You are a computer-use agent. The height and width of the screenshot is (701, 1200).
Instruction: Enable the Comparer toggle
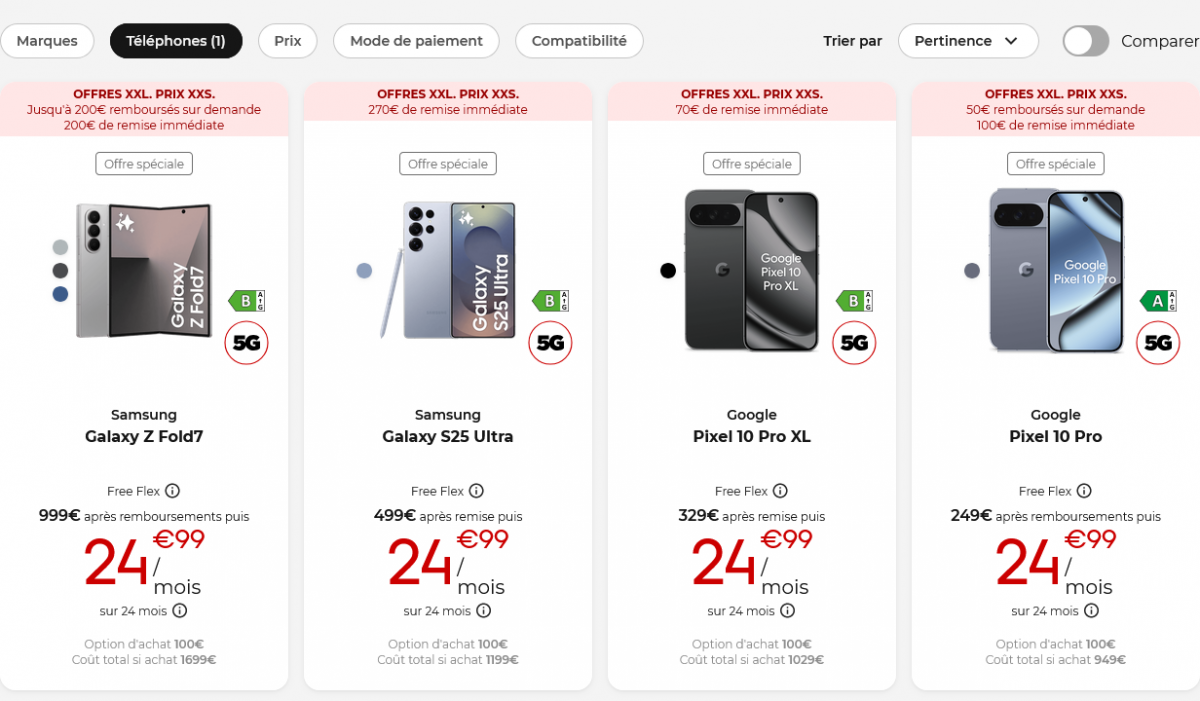(x=1085, y=41)
